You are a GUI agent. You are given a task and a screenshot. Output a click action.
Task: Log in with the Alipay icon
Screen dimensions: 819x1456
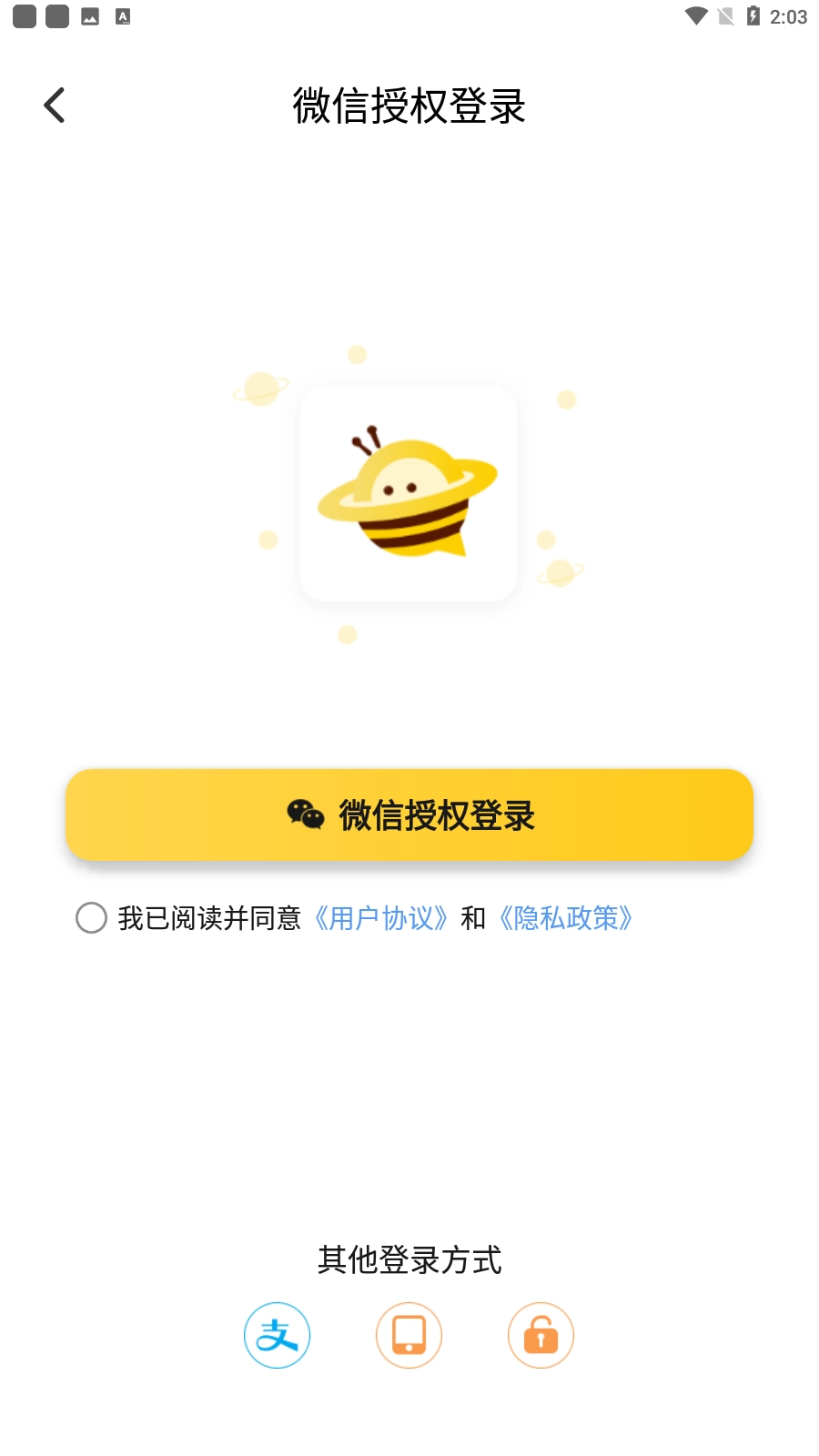coord(278,1335)
